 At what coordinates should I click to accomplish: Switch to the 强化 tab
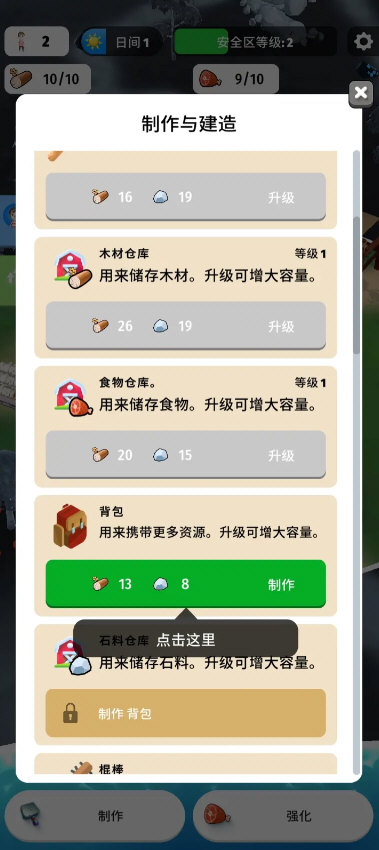(283, 816)
